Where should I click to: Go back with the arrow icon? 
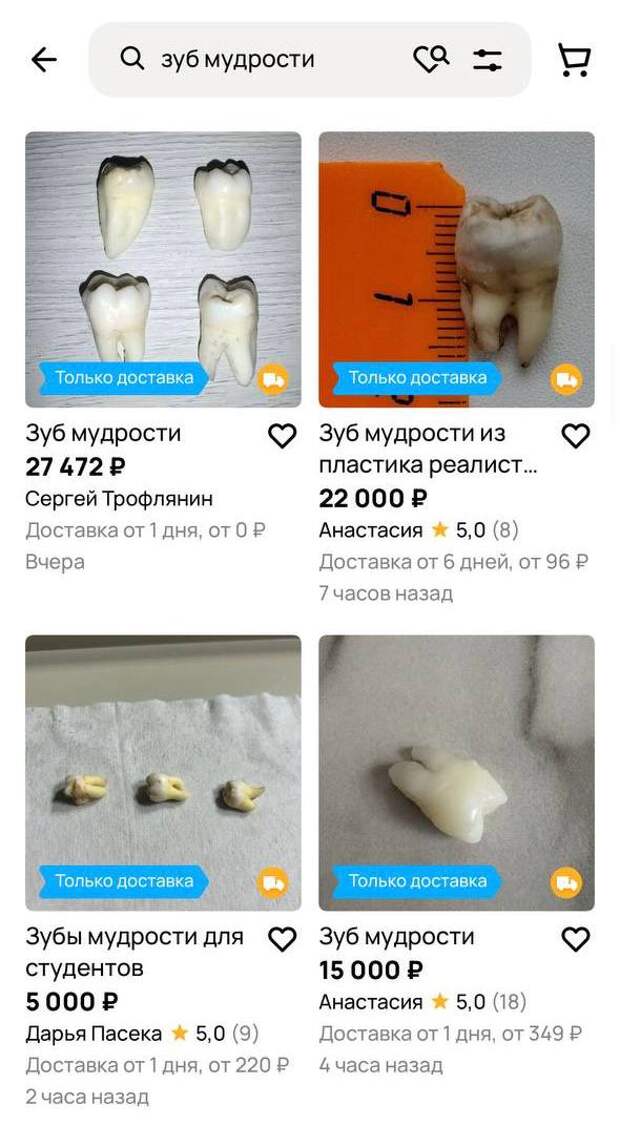[x=44, y=60]
